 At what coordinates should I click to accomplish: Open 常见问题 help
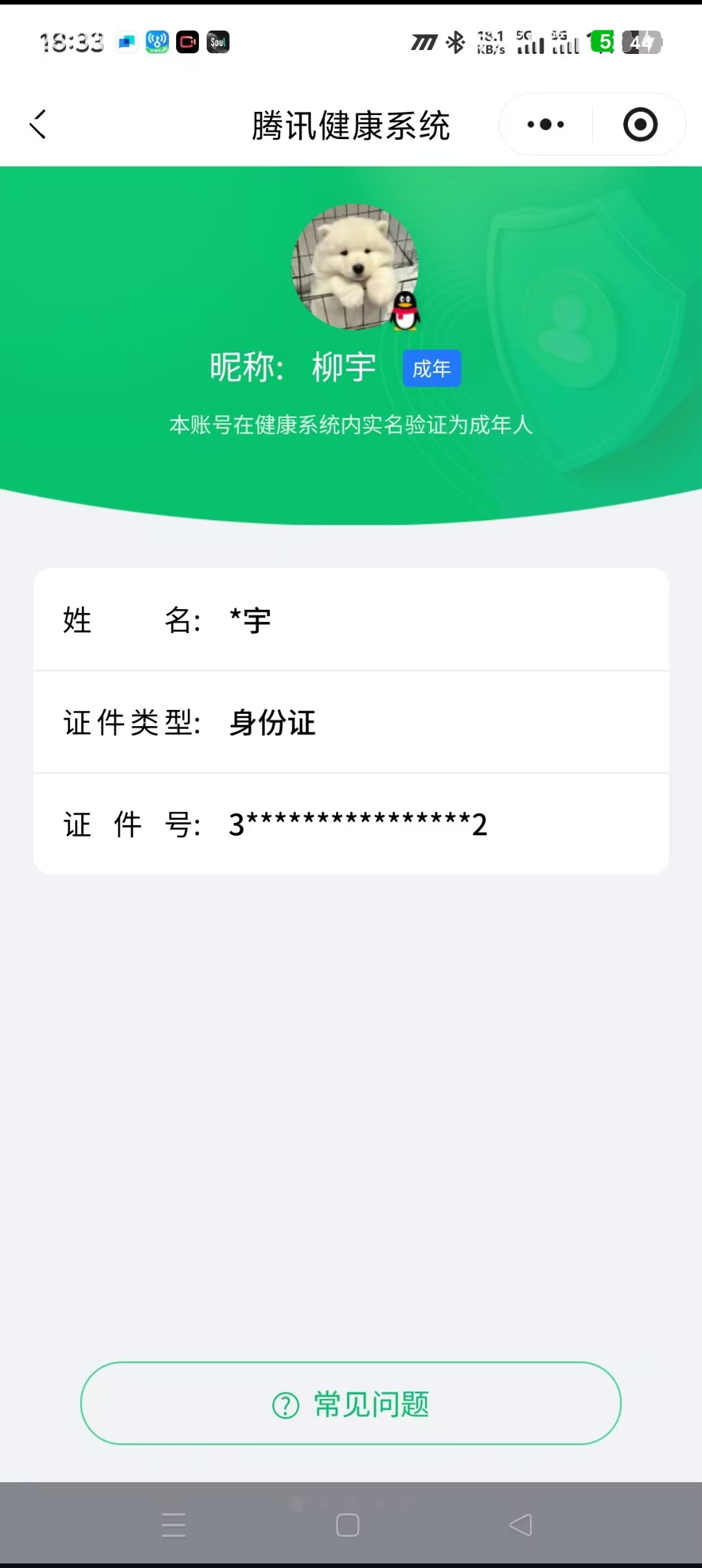click(x=351, y=1404)
